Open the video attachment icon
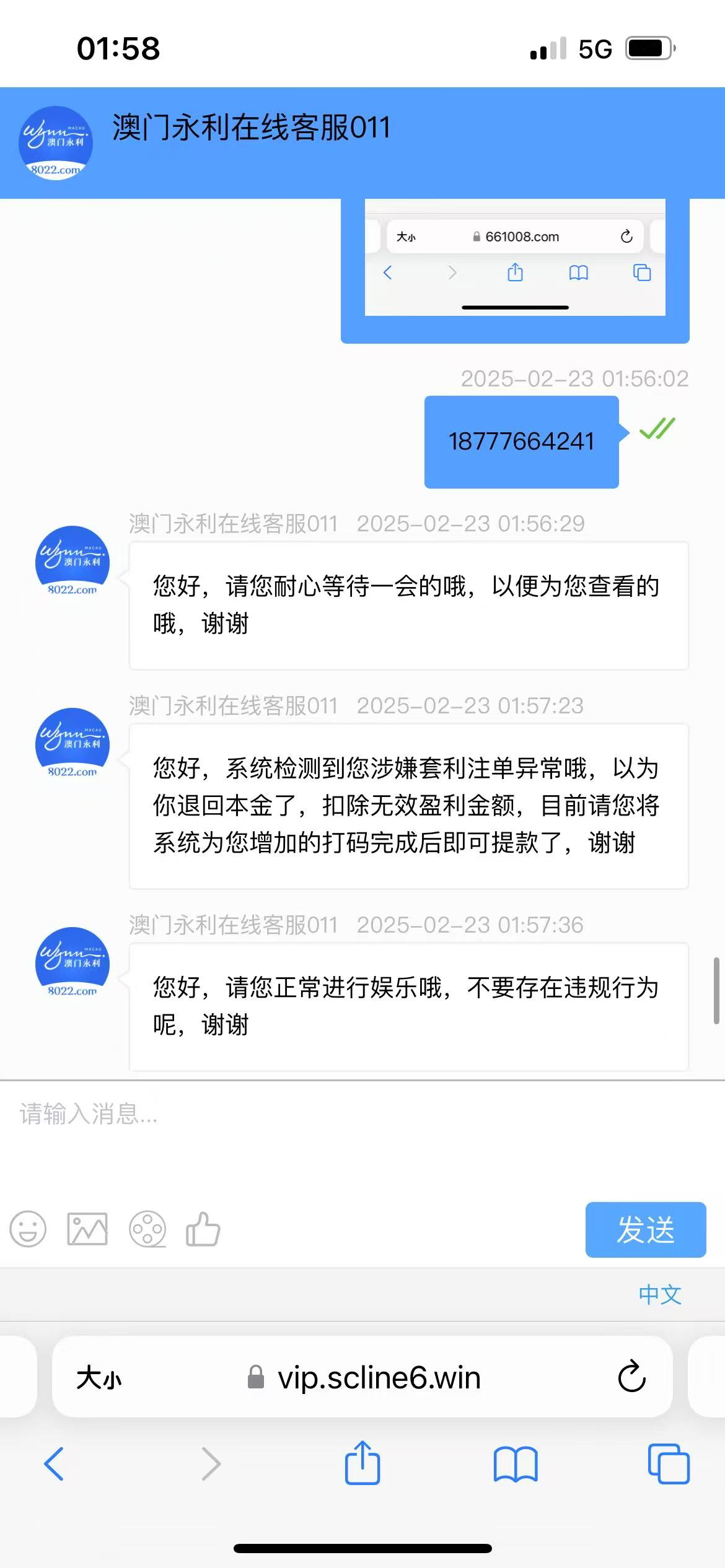The image size is (725, 1568). coord(147,1229)
